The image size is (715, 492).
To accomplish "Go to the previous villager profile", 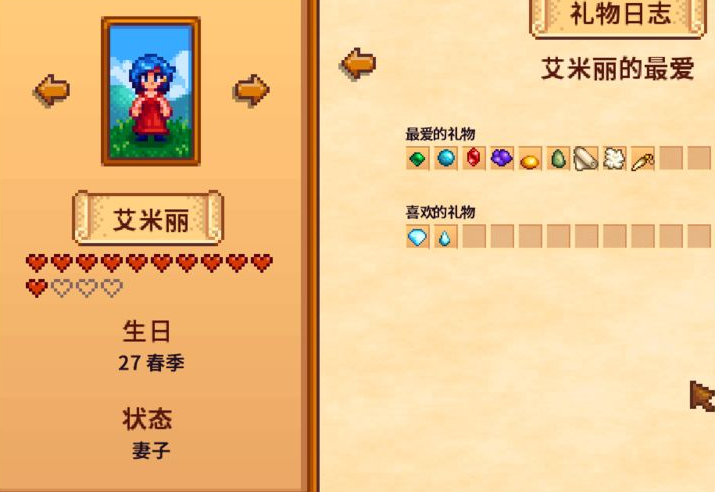I will pyautogui.click(x=51, y=91).
